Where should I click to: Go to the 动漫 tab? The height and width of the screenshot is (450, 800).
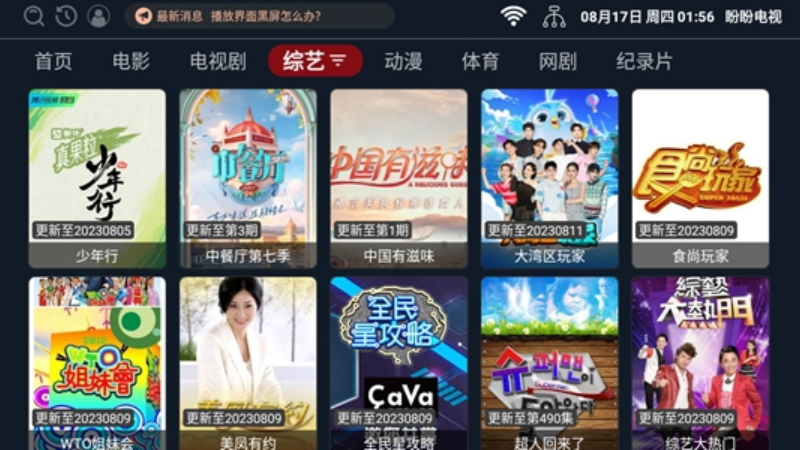click(x=403, y=61)
